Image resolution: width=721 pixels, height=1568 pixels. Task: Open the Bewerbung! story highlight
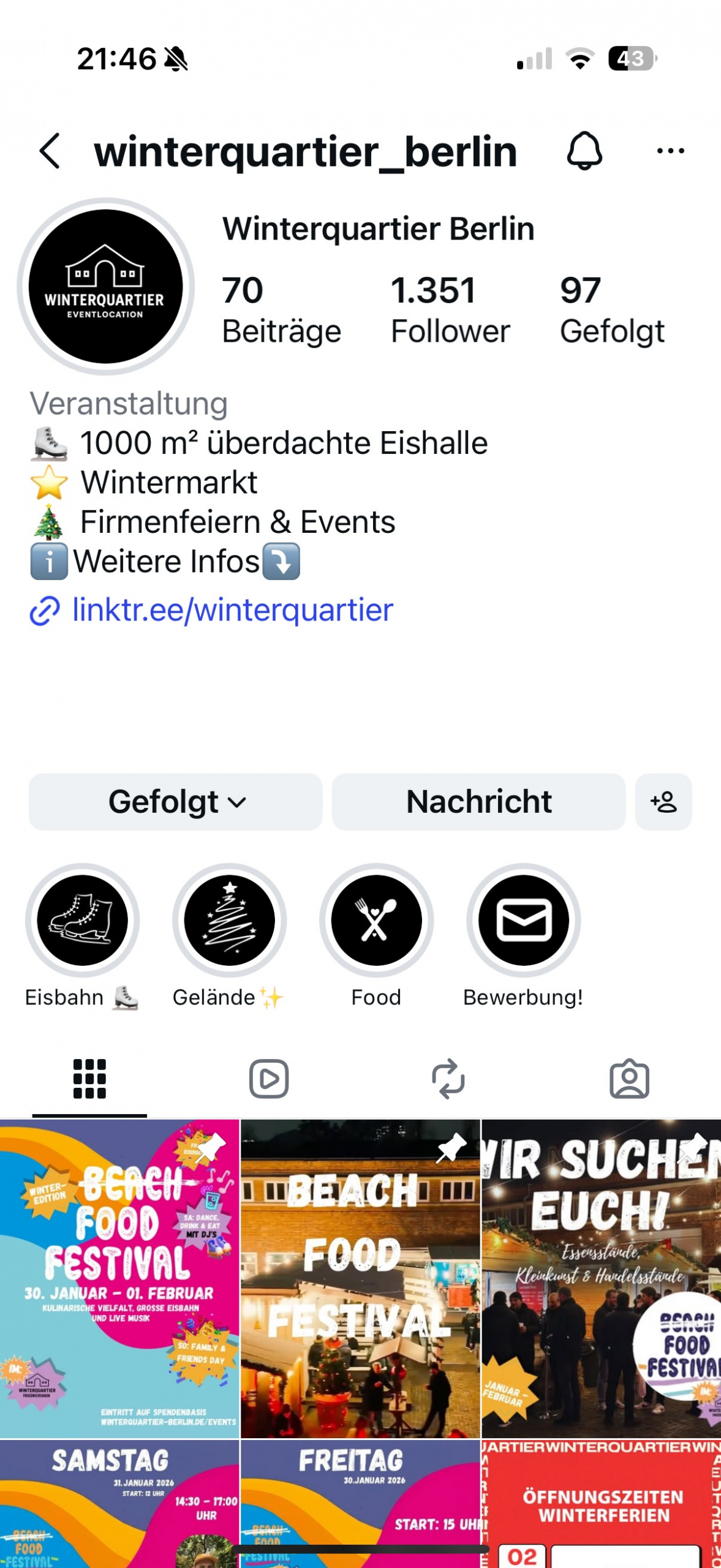tap(523, 921)
